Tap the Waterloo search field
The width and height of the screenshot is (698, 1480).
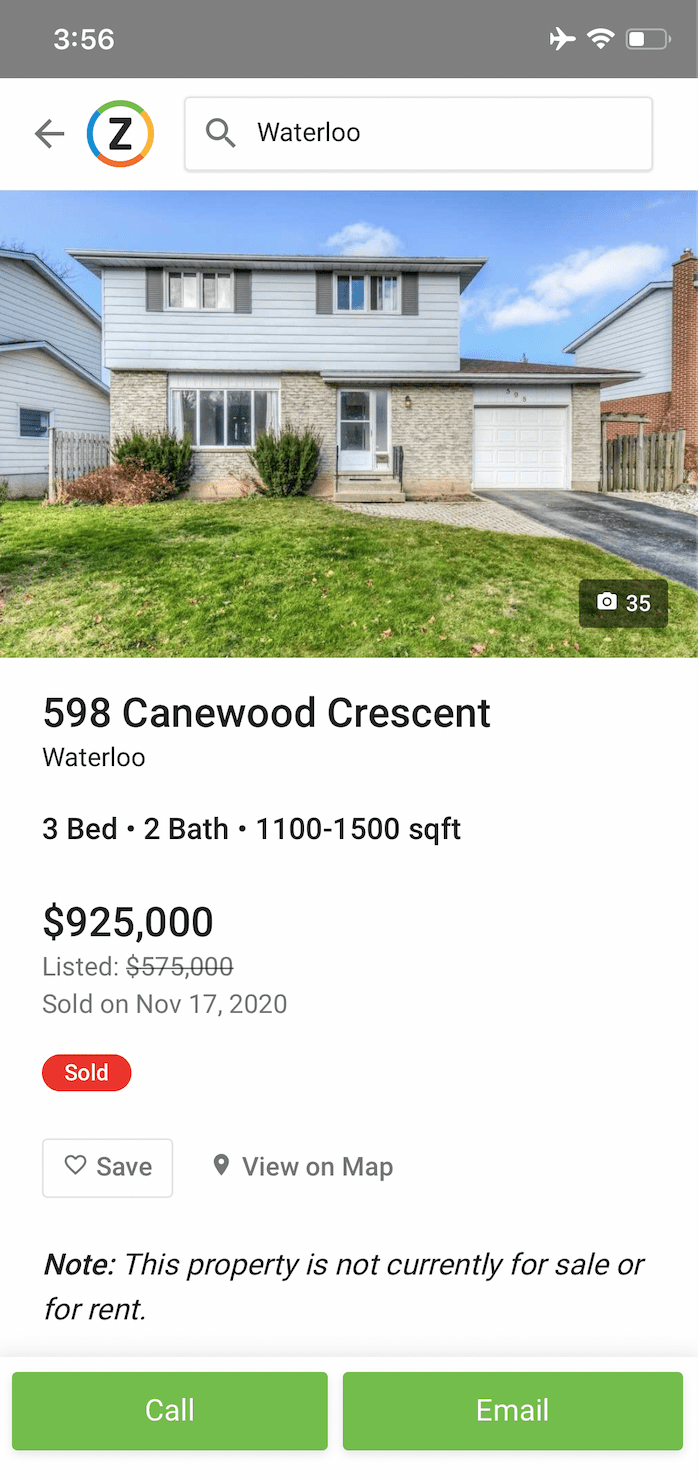click(418, 133)
